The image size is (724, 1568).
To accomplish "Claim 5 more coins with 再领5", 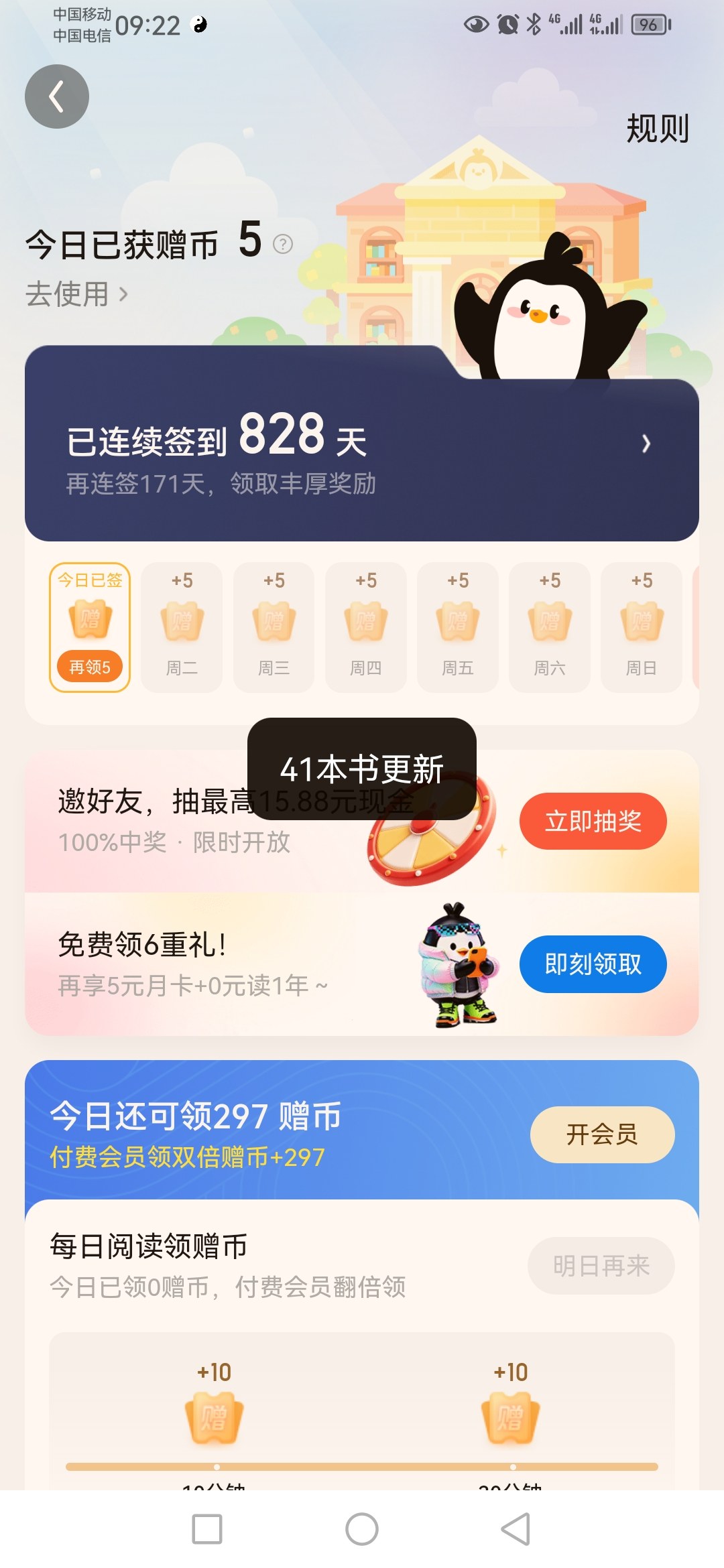I will pyautogui.click(x=90, y=667).
